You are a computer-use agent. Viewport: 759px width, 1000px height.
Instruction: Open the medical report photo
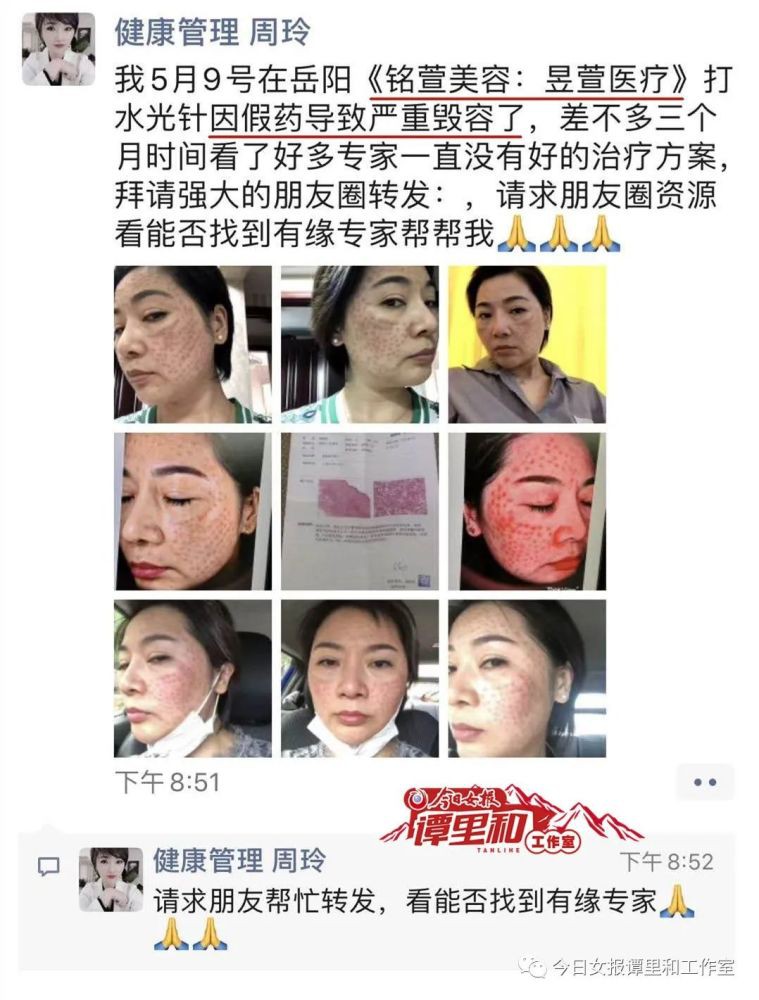(x=359, y=511)
